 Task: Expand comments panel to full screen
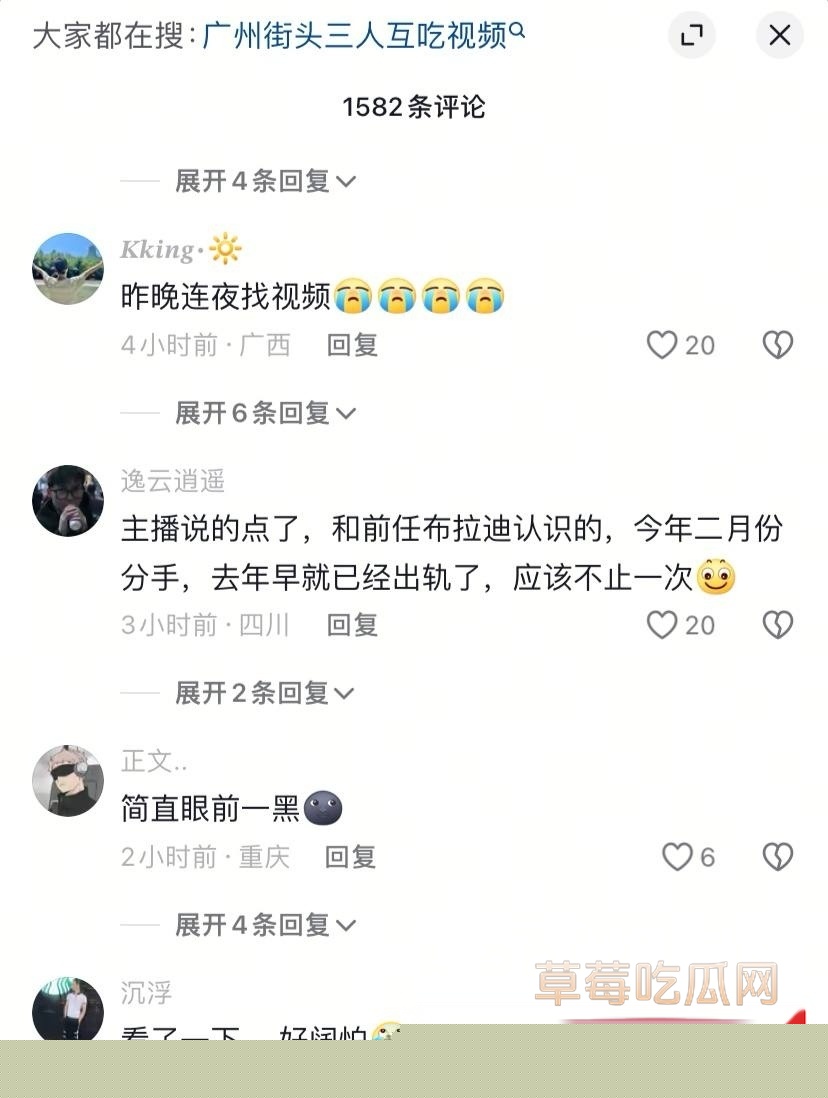click(x=691, y=36)
